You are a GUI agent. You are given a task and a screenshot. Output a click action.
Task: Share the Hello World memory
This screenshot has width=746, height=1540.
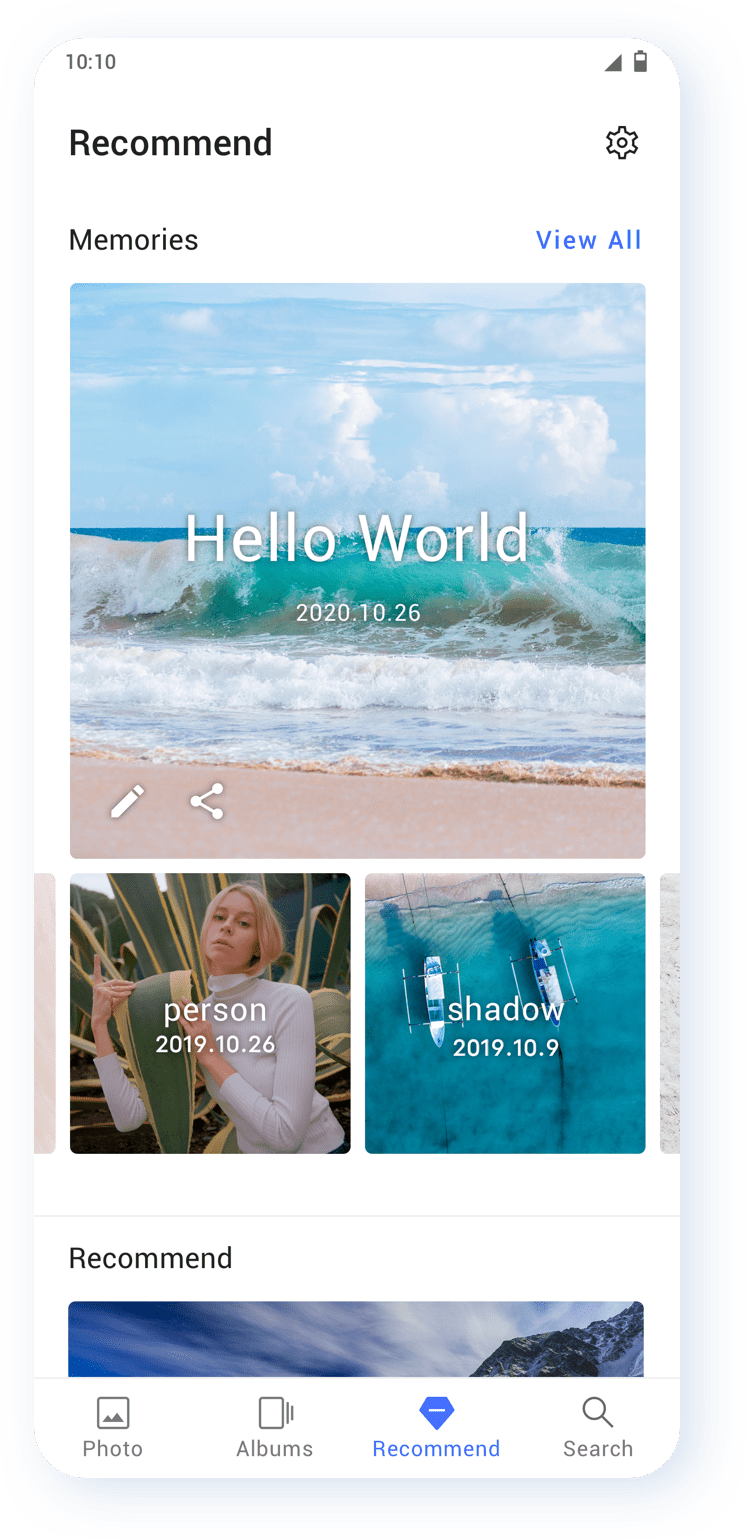pos(207,801)
